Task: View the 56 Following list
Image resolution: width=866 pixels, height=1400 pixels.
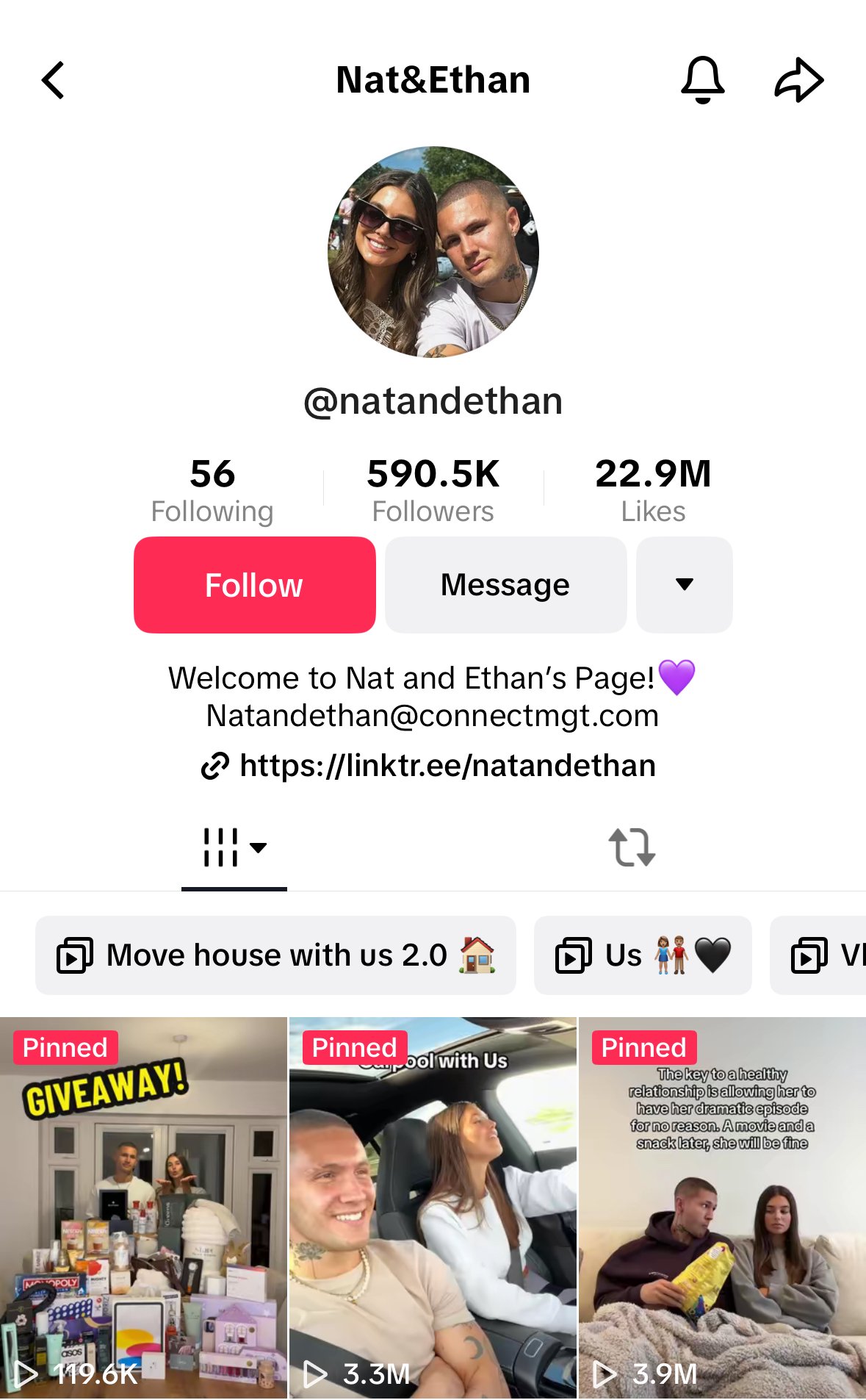Action: 212,489
